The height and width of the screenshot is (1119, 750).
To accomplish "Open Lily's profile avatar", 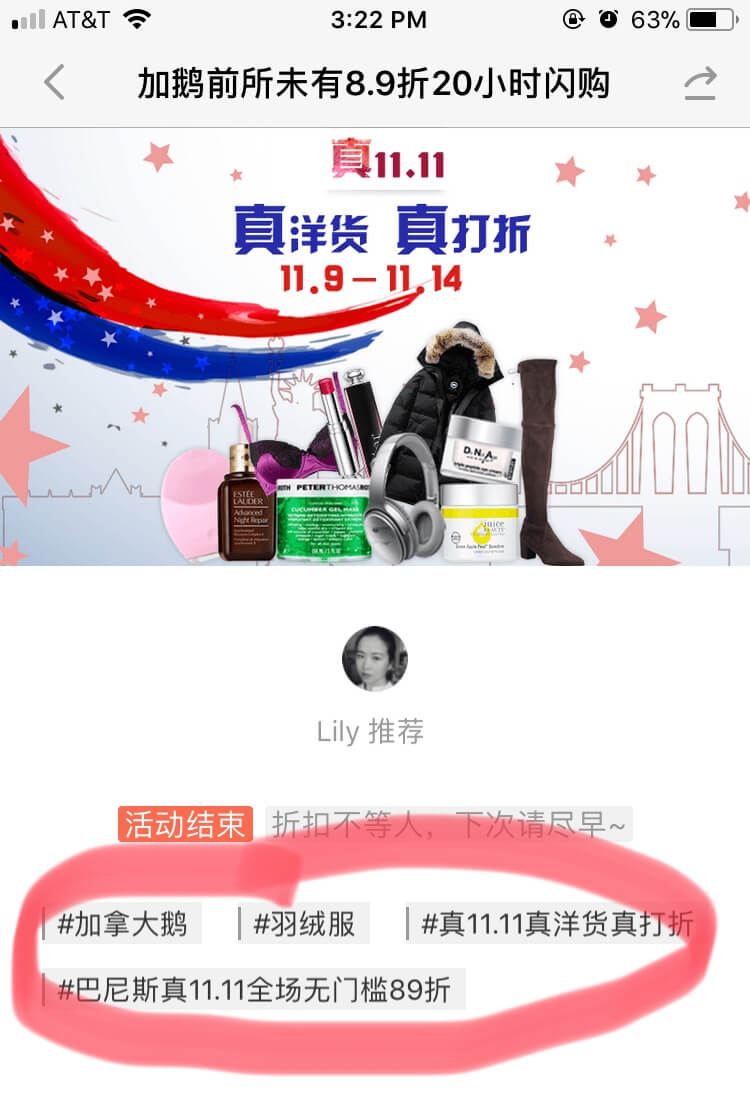I will [375, 659].
